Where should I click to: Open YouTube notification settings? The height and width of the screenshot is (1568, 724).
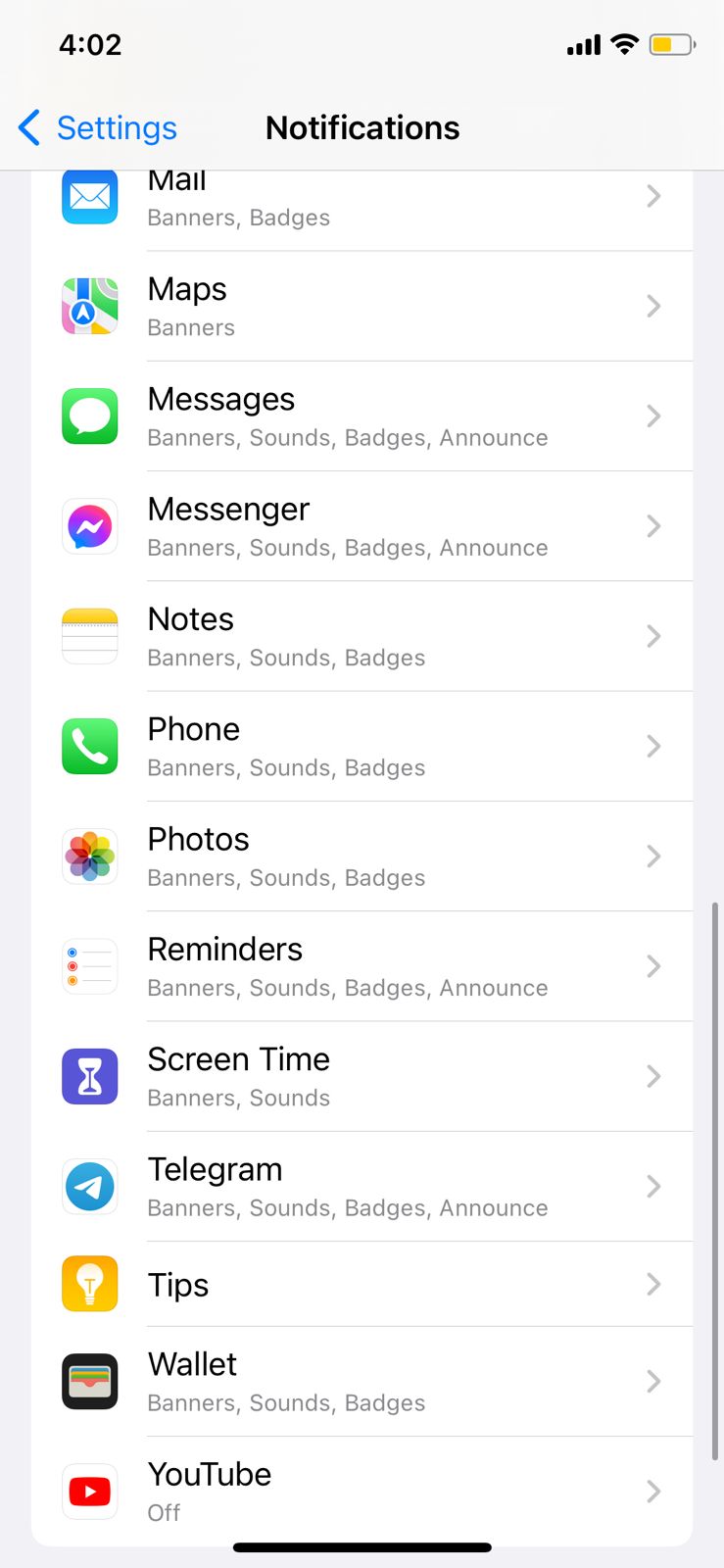point(362,1492)
